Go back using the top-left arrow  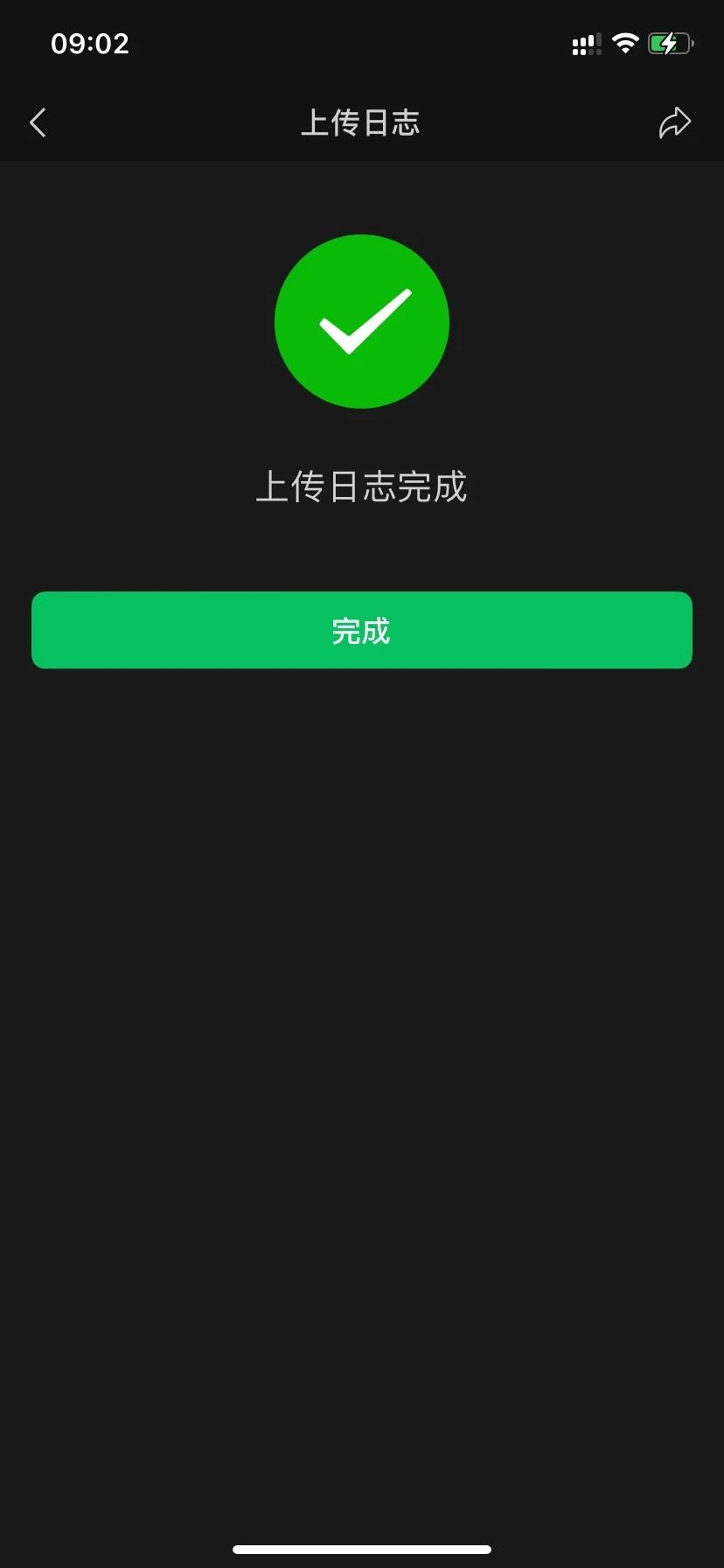click(x=38, y=122)
